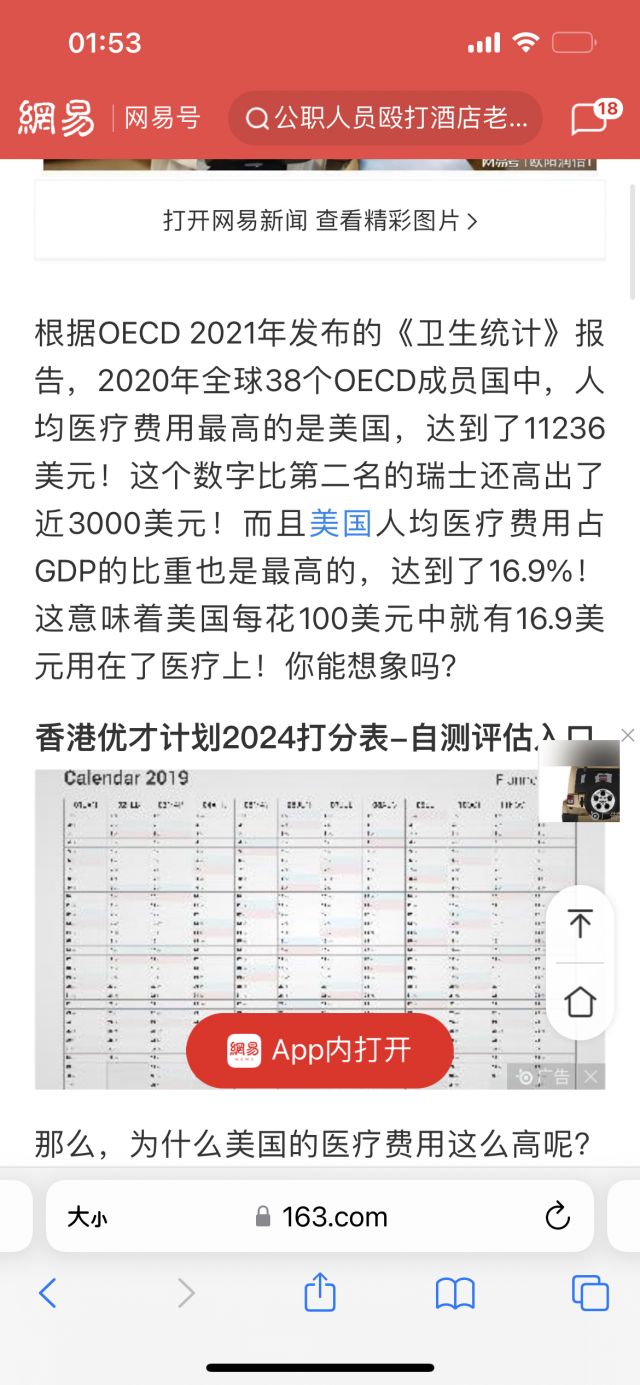Open the 网易号 channel link
Image resolution: width=640 pixels, height=1385 pixels.
click(162, 118)
